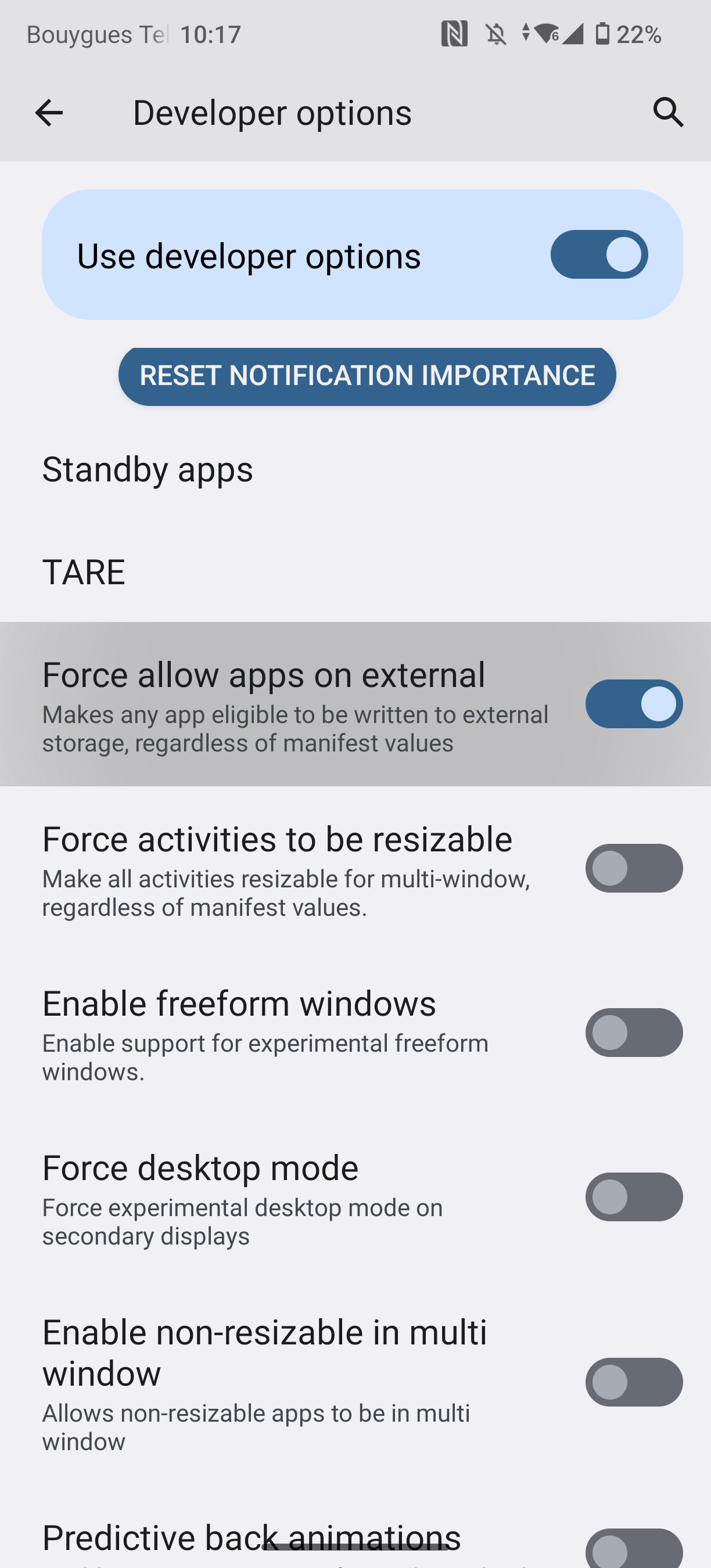
Task: Open the TARE settings row
Action: pyautogui.click(x=84, y=572)
